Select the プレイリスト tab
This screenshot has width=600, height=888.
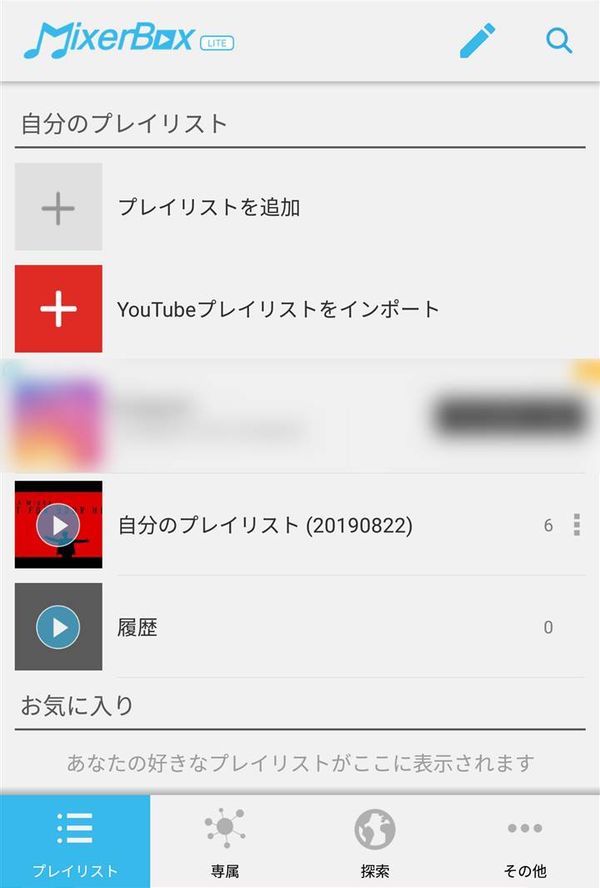pyautogui.click(x=75, y=842)
